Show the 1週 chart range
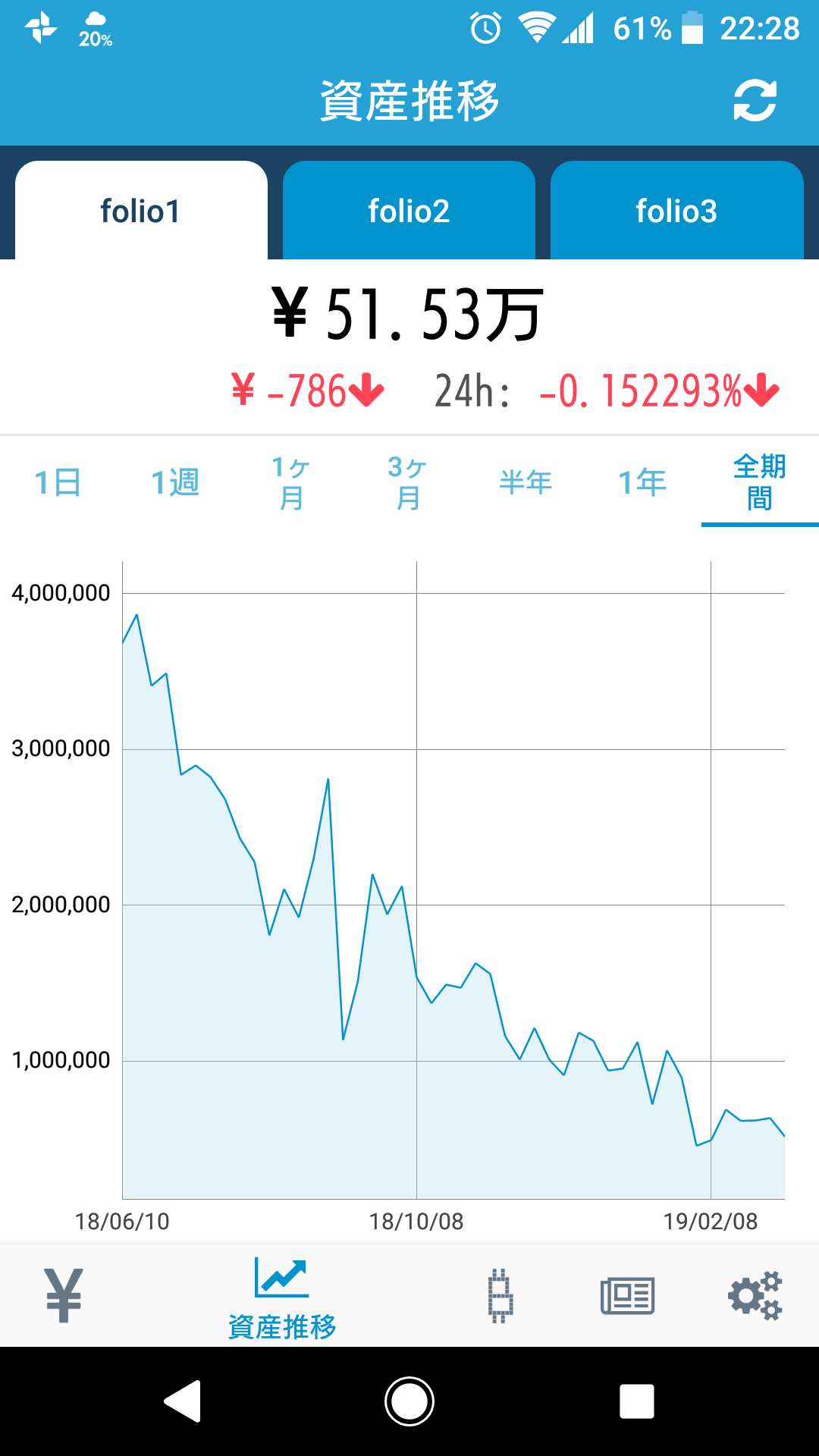 [175, 482]
